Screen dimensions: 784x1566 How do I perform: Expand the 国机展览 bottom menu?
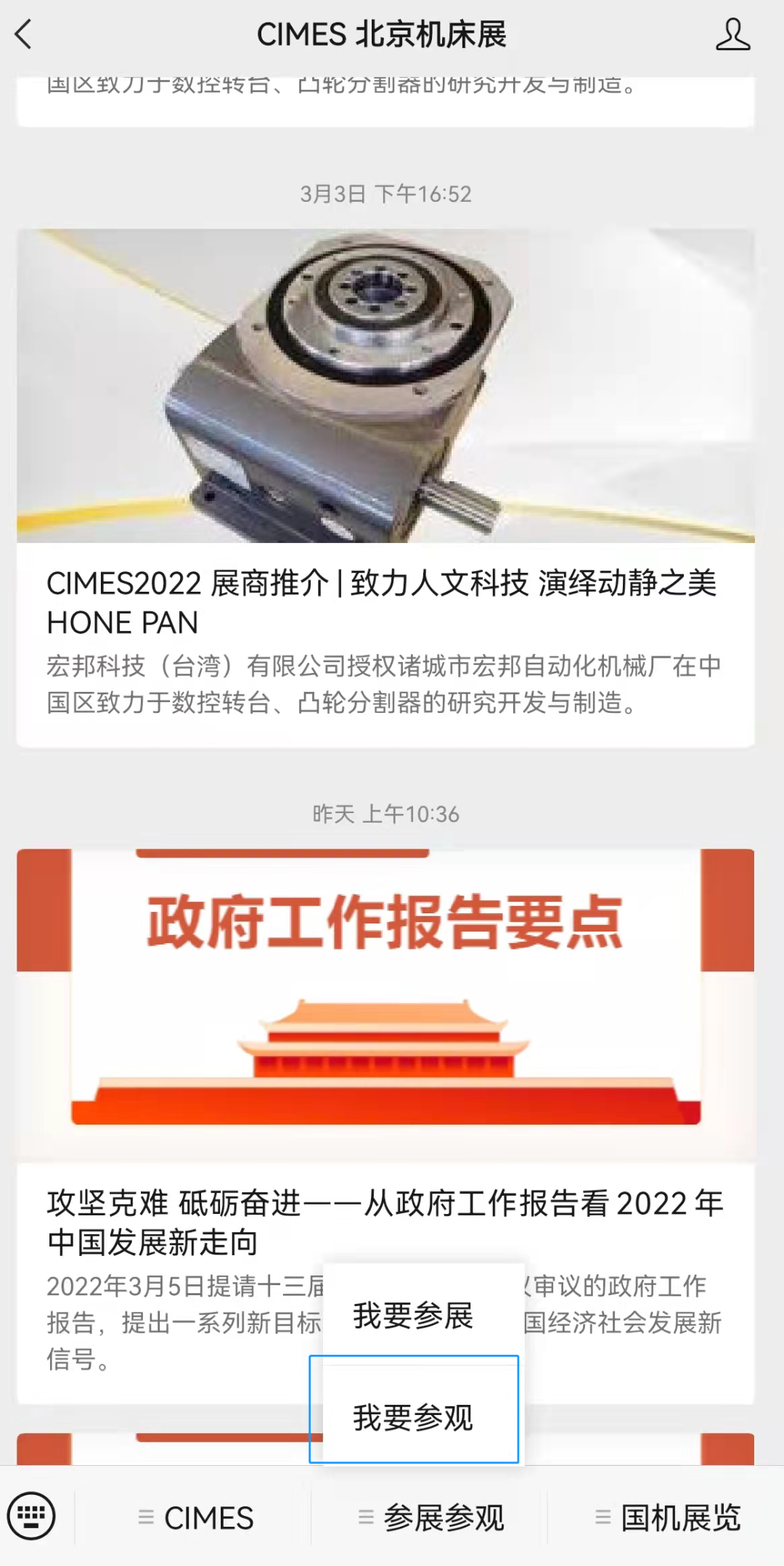(x=668, y=1517)
